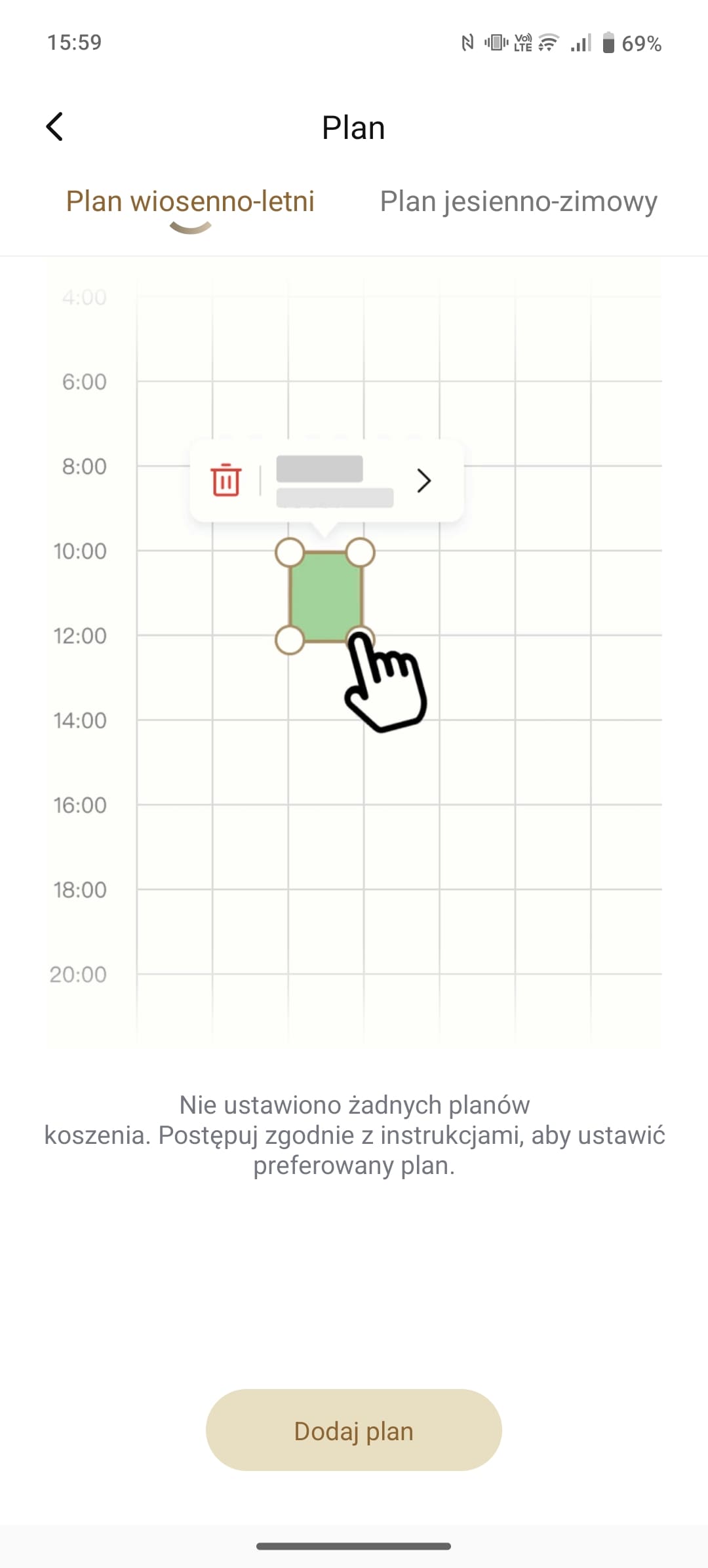The height and width of the screenshot is (1568, 708).
Task: Select the Plan wiosenno-letni tab
Action: click(190, 202)
